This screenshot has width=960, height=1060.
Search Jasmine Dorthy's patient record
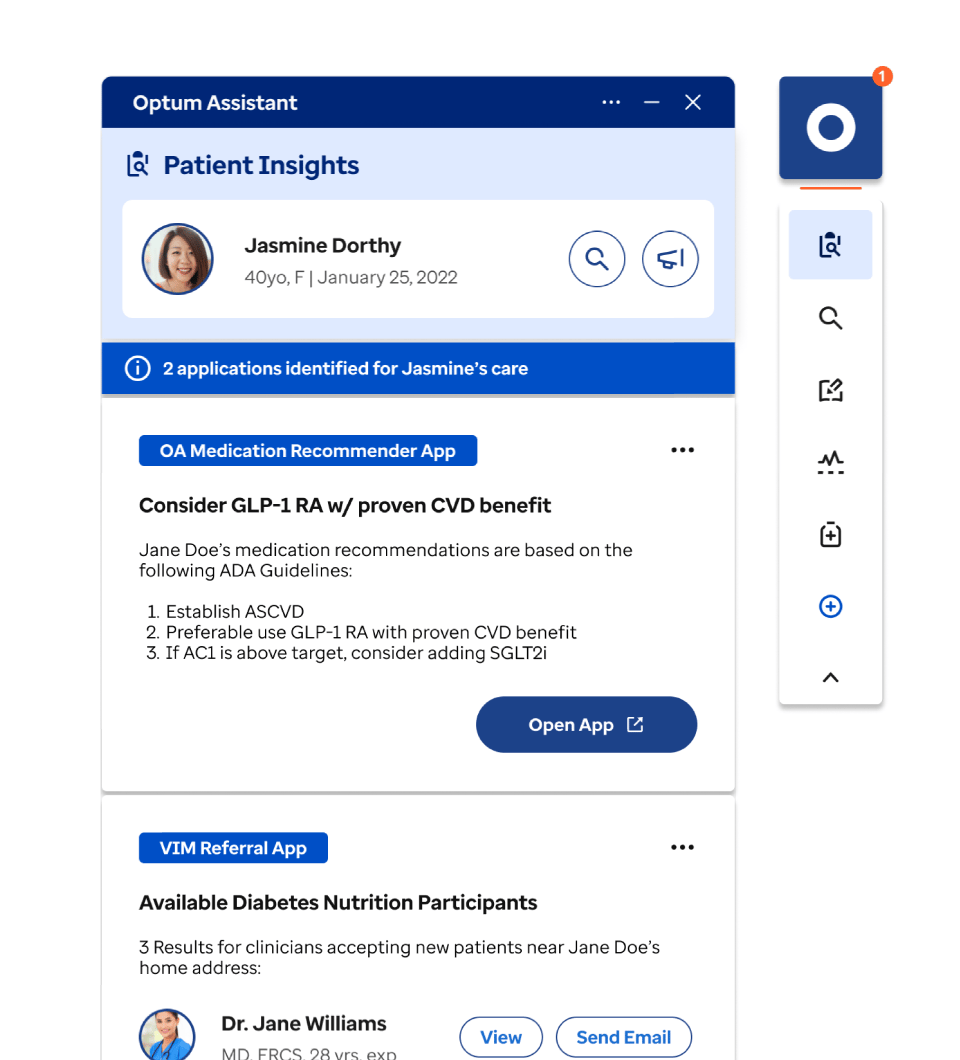(x=597, y=259)
